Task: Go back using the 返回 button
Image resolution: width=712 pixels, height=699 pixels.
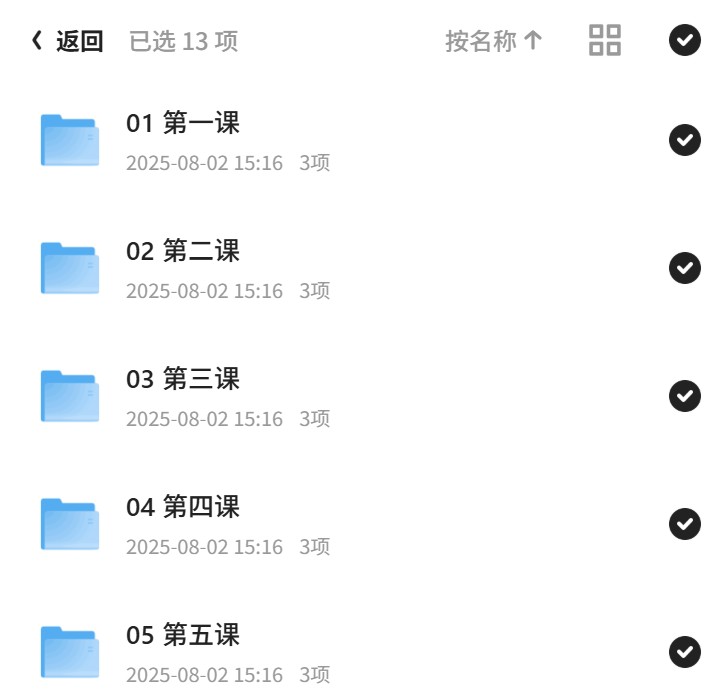Action: tap(67, 41)
